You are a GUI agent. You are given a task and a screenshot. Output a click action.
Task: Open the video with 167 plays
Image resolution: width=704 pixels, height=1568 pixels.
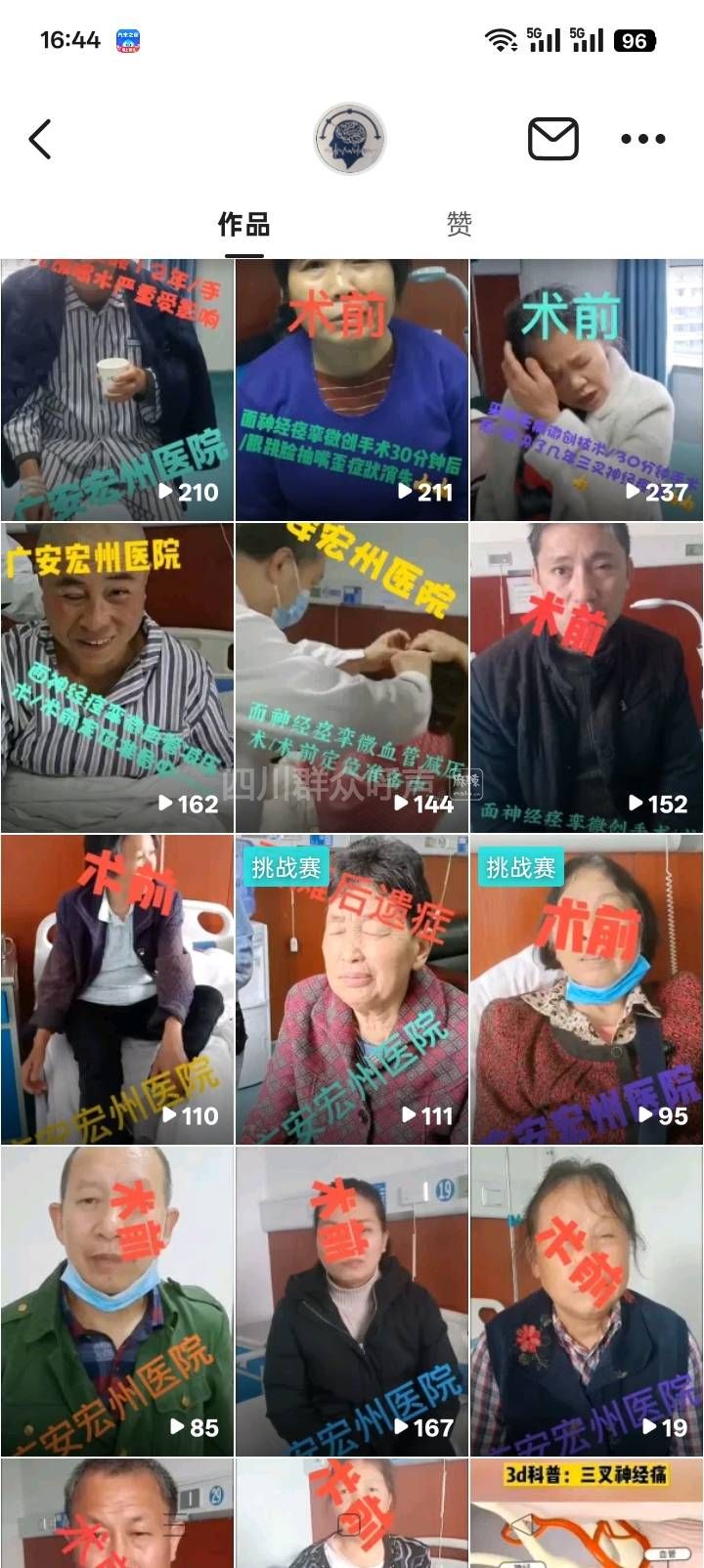click(x=352, y=1300)
